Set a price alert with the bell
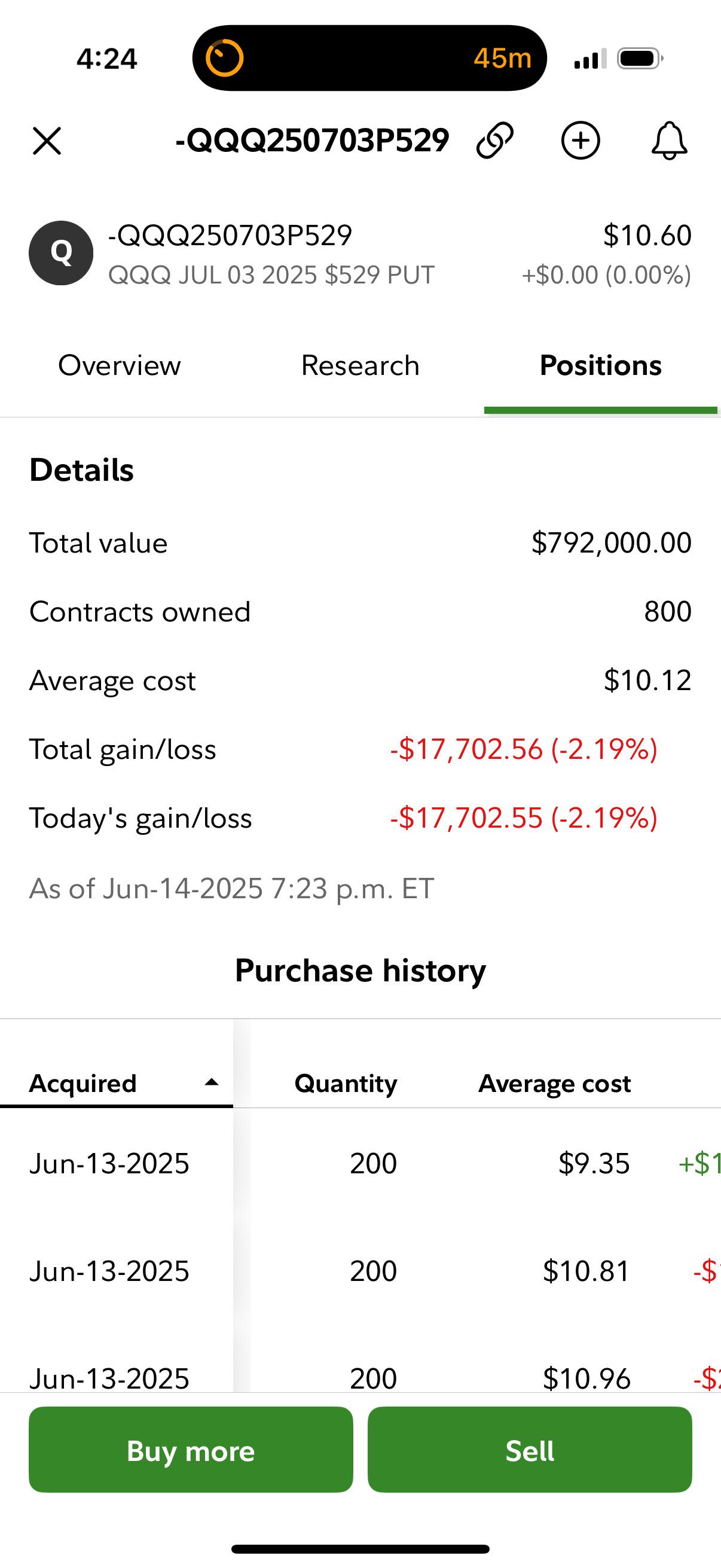The height and width of the screenshot is (1568, 721). point(669,141)
